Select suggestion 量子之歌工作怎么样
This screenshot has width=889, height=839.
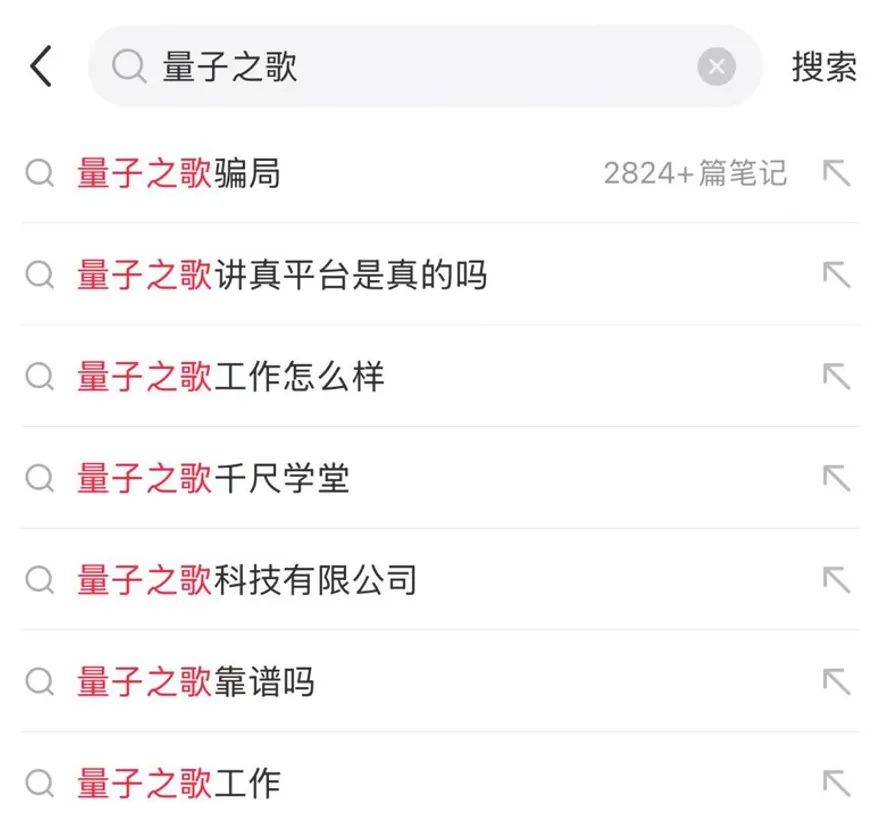coord(231,377)
